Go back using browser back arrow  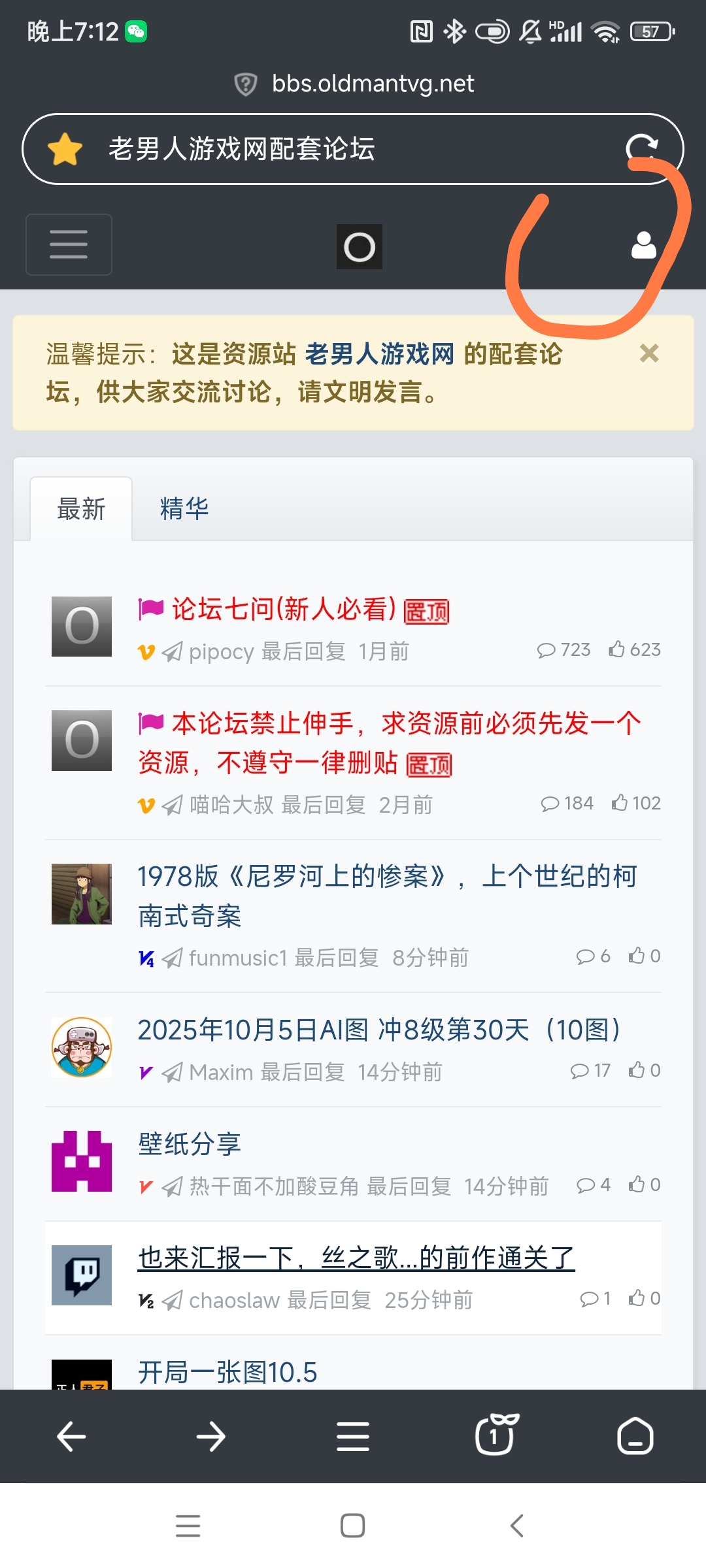point(71,1437)
